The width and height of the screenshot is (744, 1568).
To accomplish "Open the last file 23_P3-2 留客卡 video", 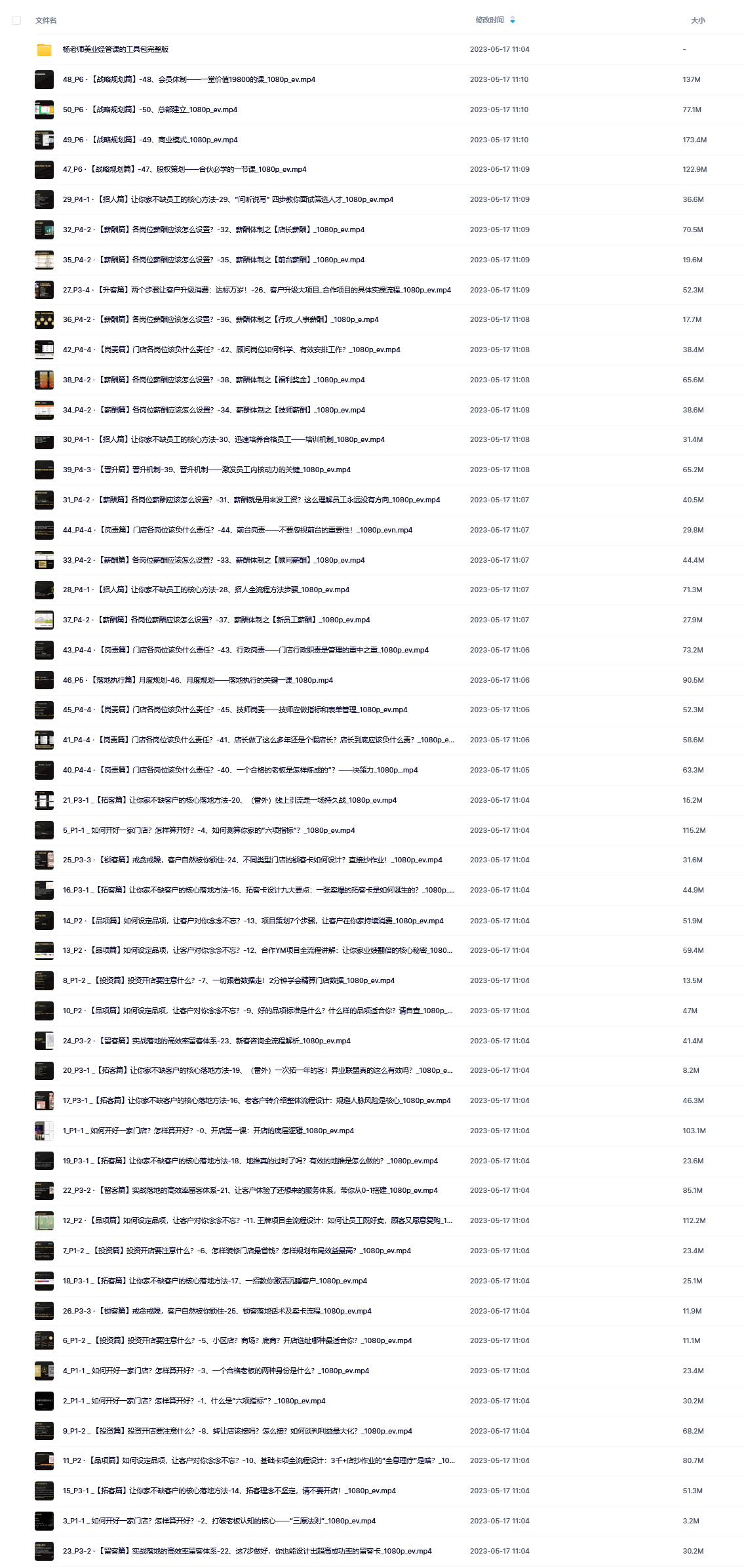I will 247,1551.
